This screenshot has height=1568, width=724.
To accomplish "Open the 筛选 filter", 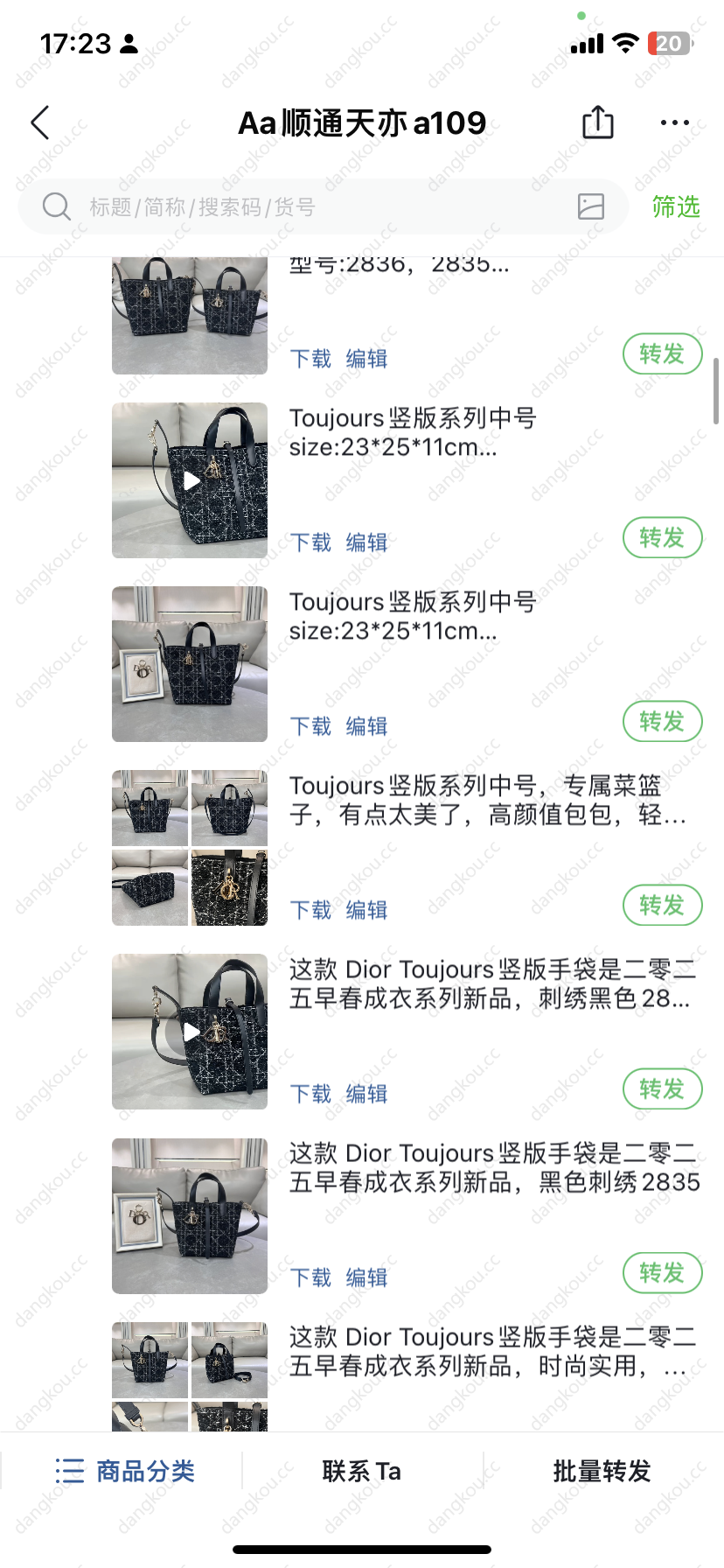I will [x=676, y=207].
